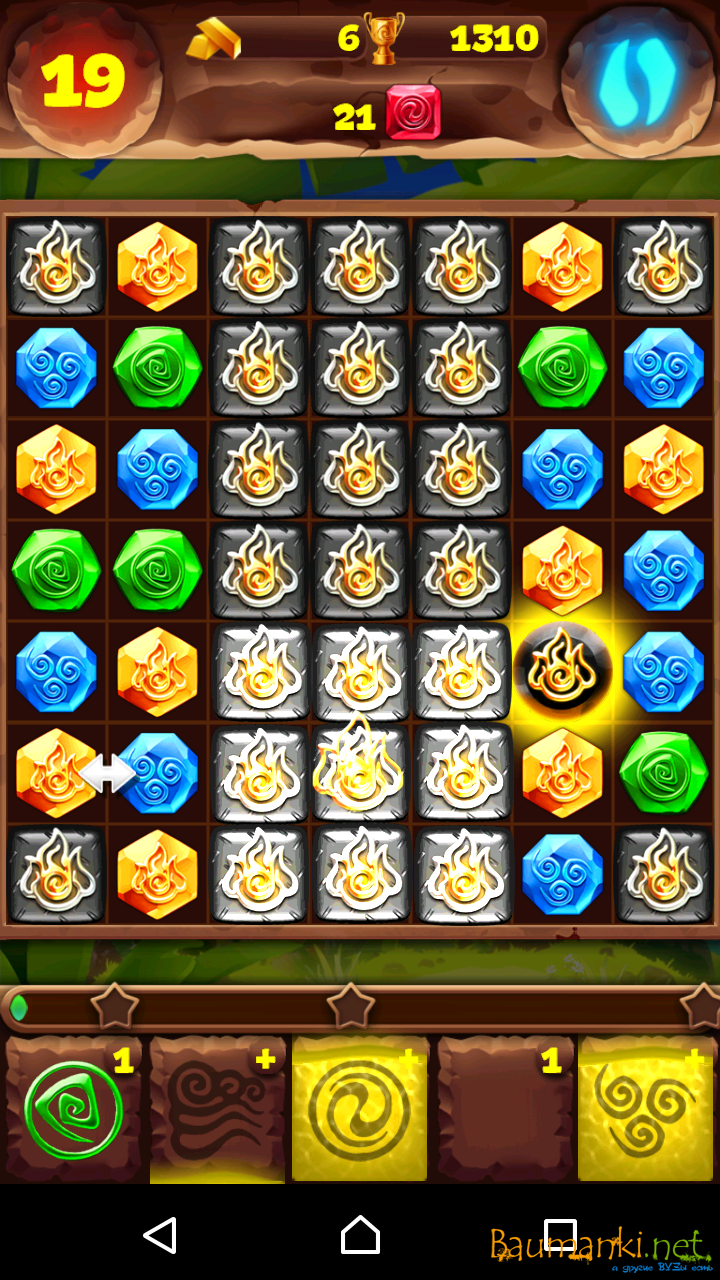Use the yellow triple spiral booster
The height and width of the screenshot is (1280, 720).
[x=647, y=1110]
